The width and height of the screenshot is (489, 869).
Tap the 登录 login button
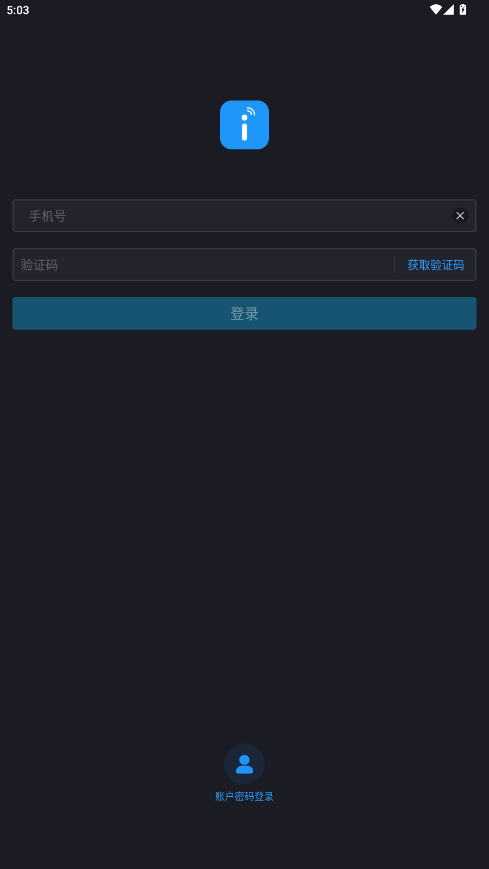pyautogui.click(x=244, y=314)
